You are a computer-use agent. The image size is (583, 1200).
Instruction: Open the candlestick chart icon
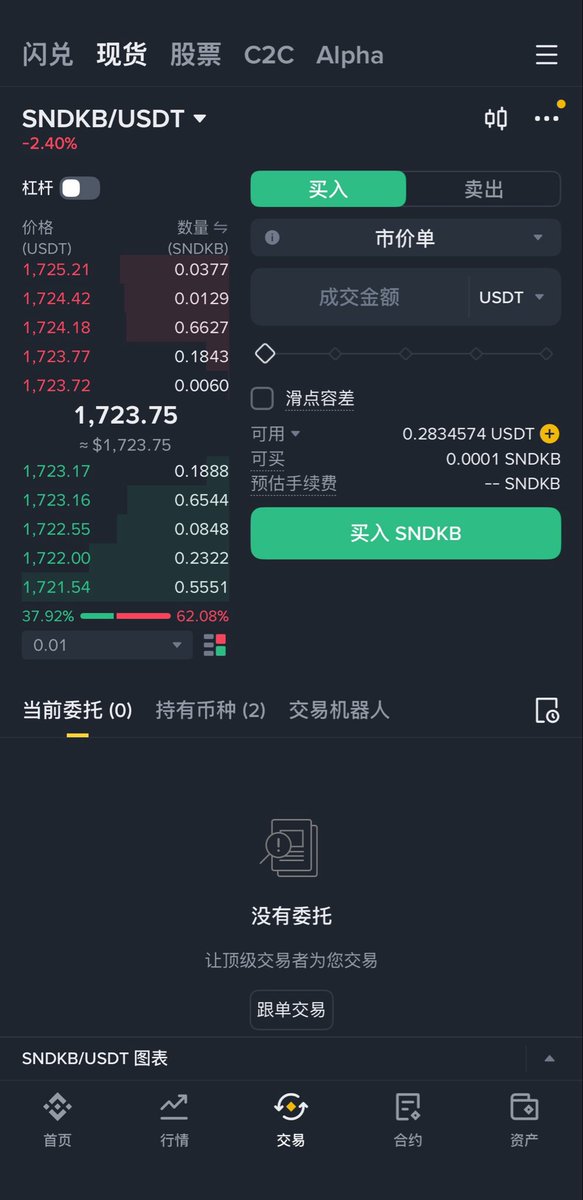coord(496,119)
